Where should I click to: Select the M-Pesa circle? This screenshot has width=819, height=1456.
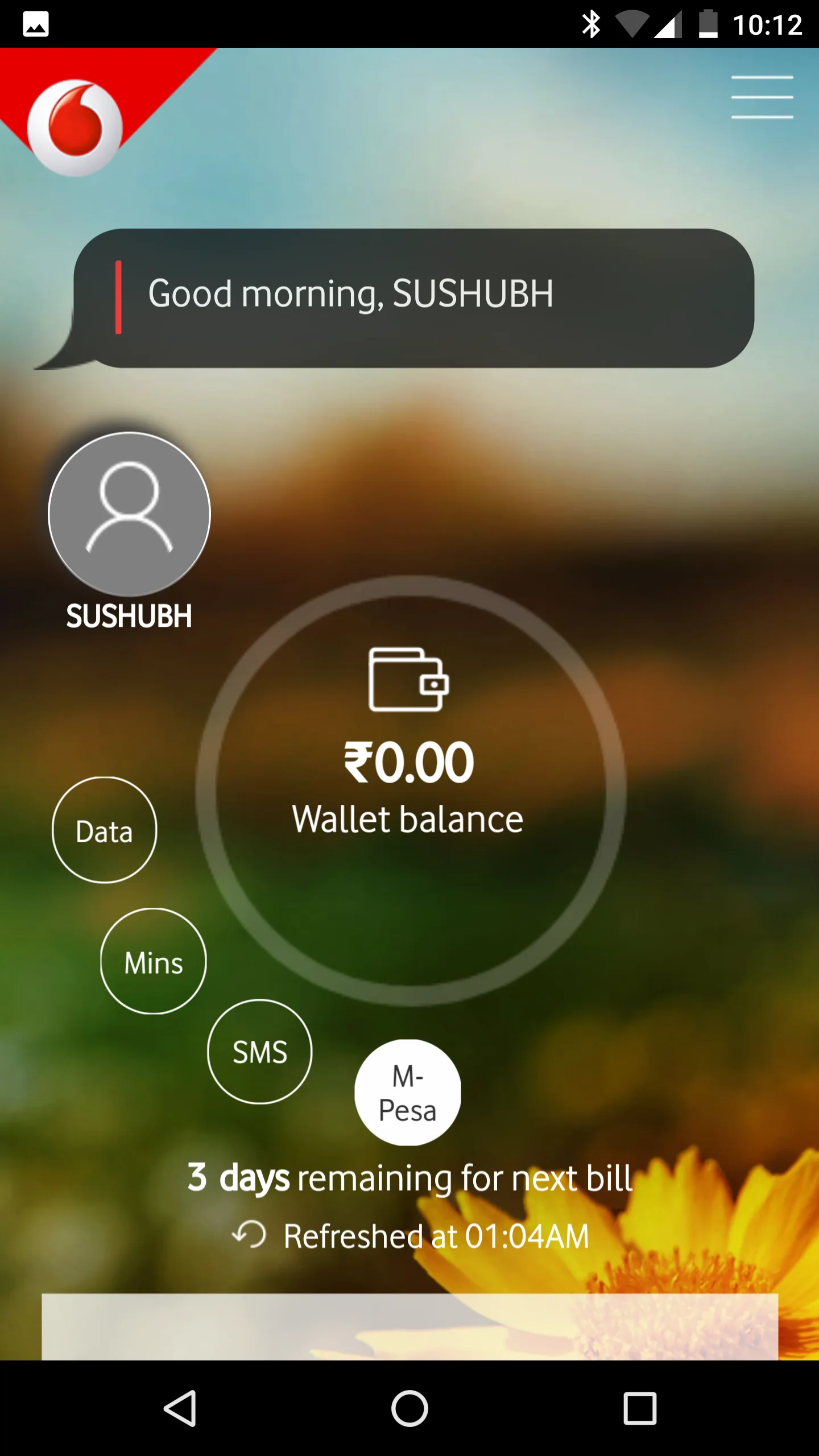click(408, 1093)
